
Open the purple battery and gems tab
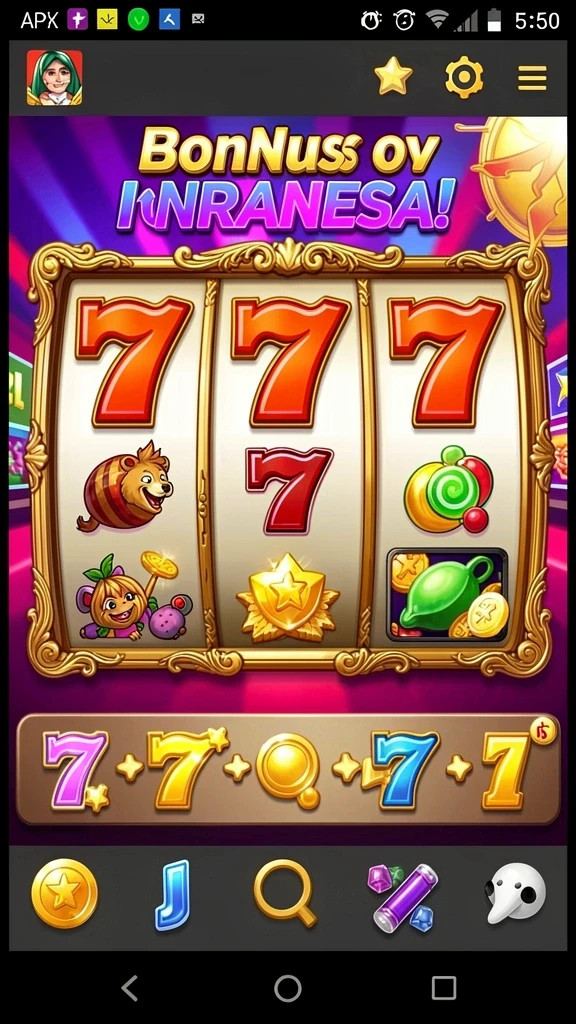(x=402, y=897)
